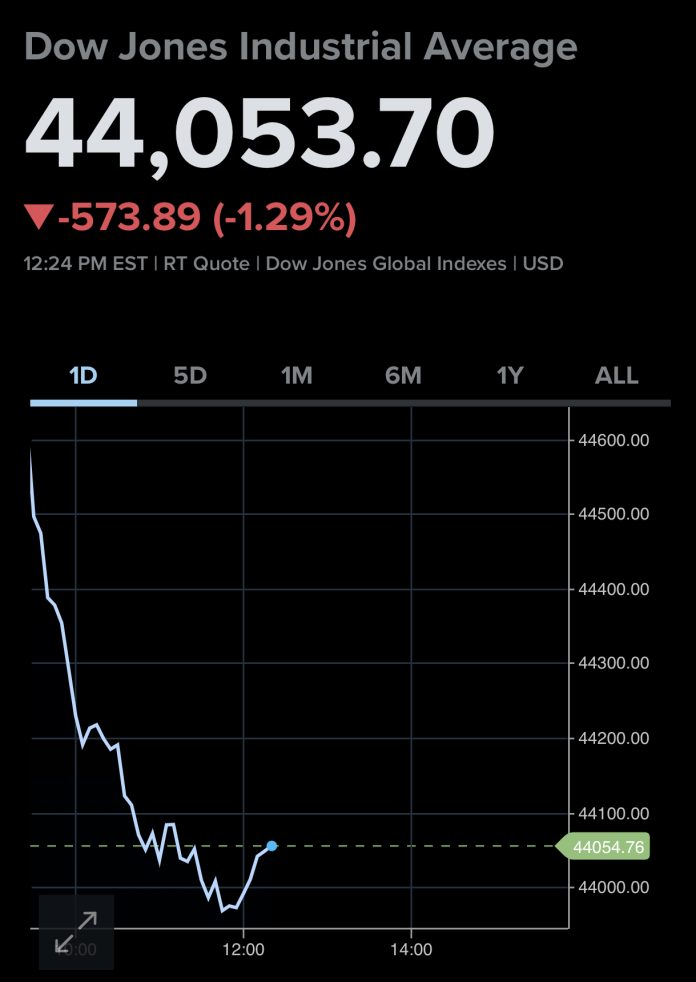This screenshot has width=696, height=982.
Task: View the 1Y chart range
Action: [510, 376]
